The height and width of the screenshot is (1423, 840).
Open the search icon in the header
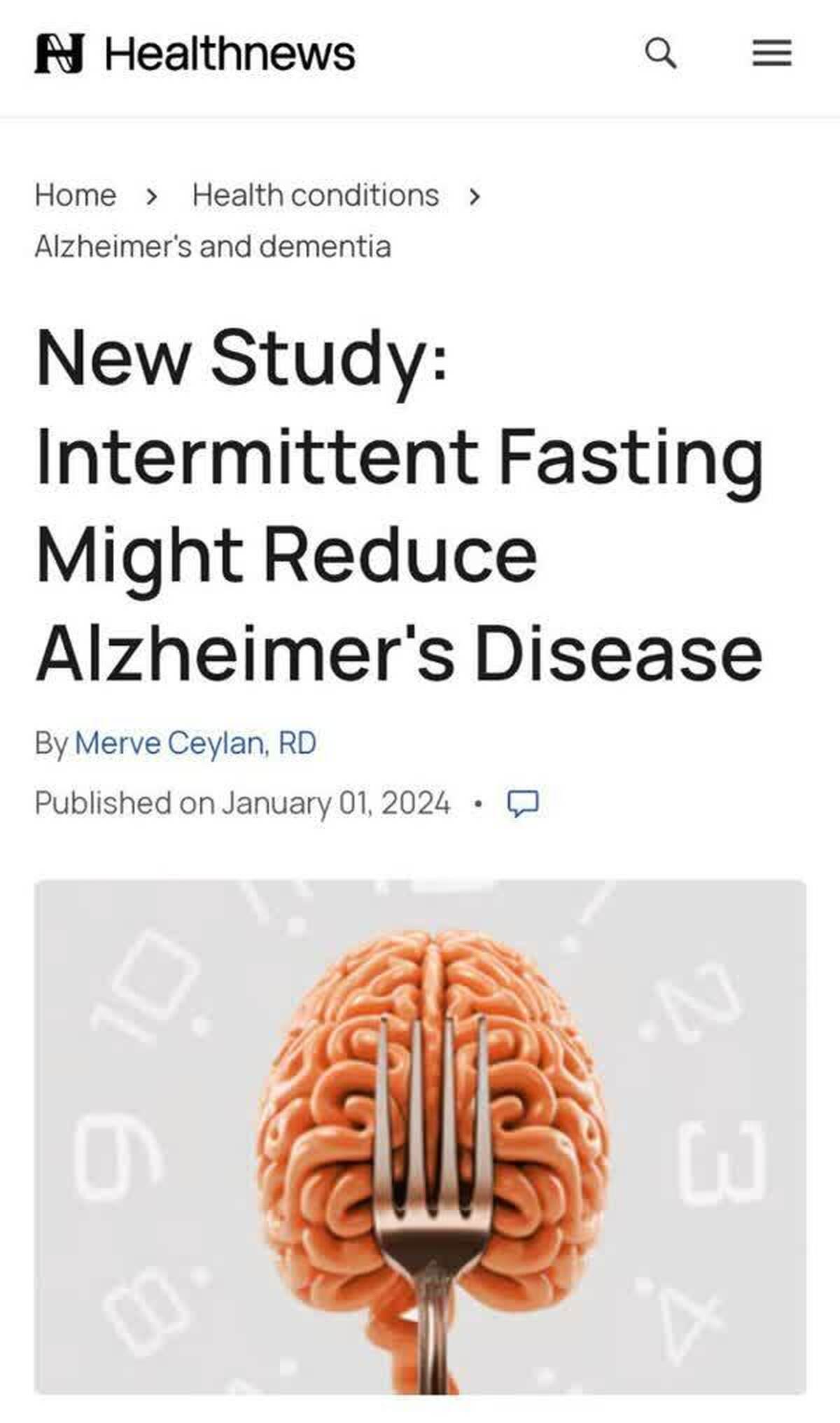coord(660,53)
